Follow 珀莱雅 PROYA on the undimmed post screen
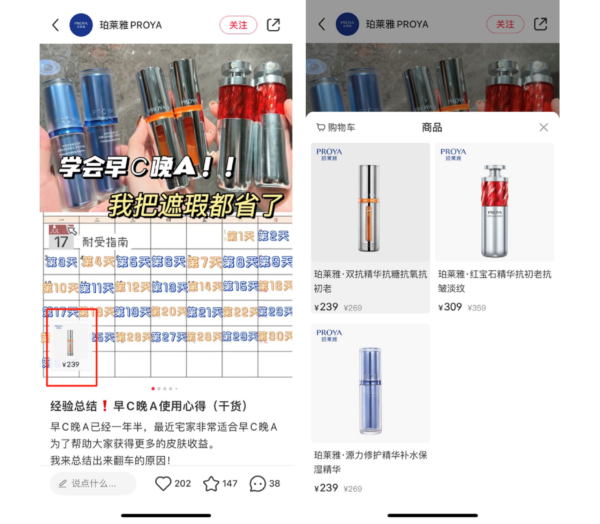This screenshot has width=600, height=524. point(238,24)
